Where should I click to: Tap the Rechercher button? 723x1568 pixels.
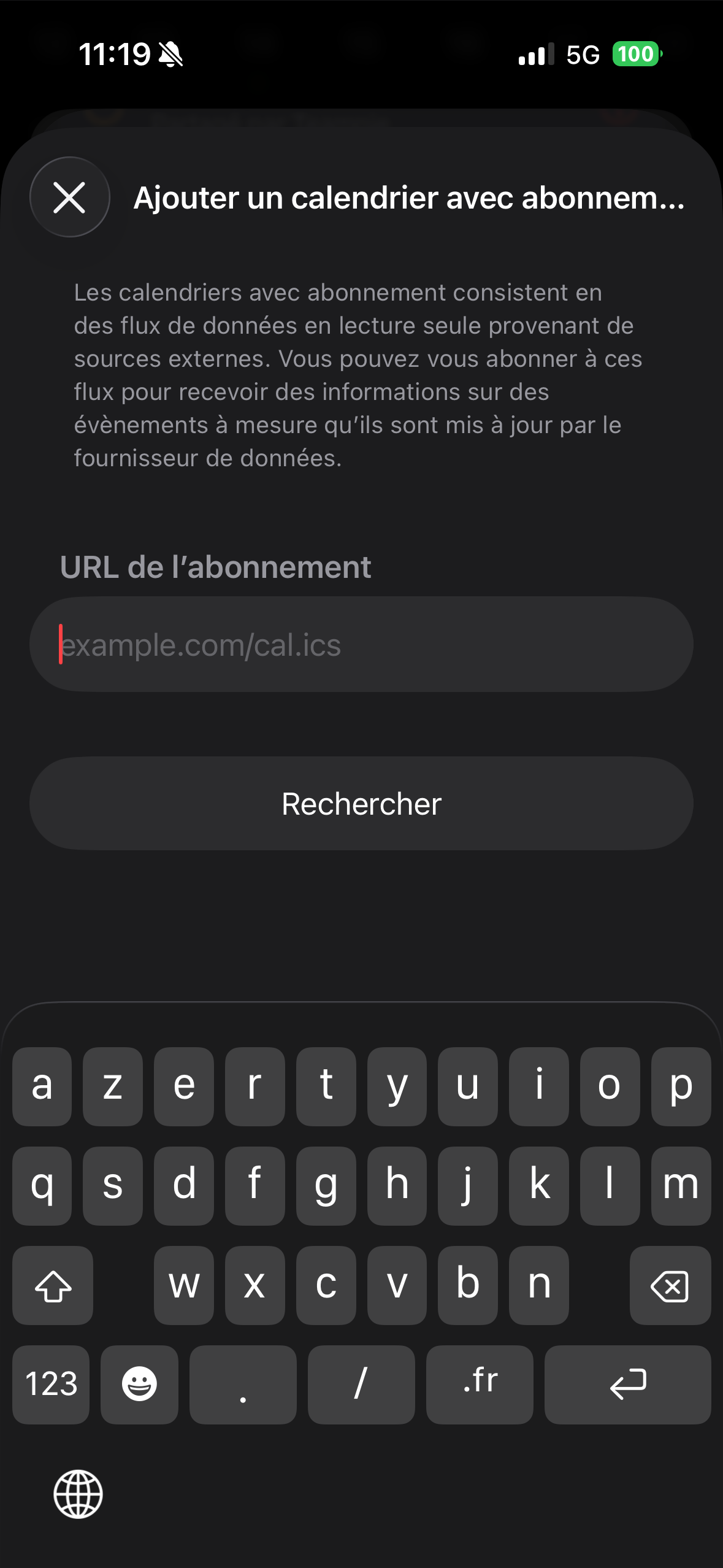pyautogui.click(x=361, y=804)
